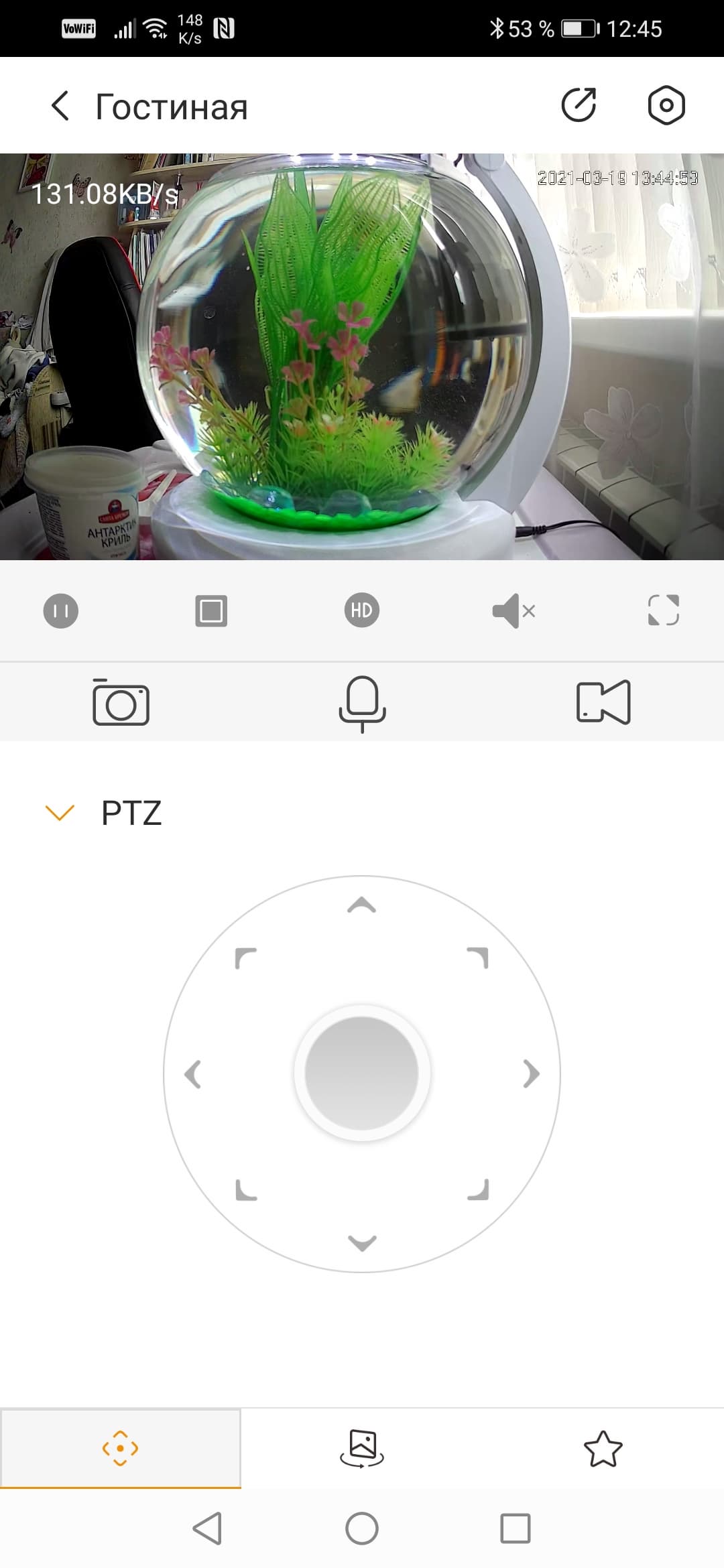Switch the HD video quality

(361, 610)
